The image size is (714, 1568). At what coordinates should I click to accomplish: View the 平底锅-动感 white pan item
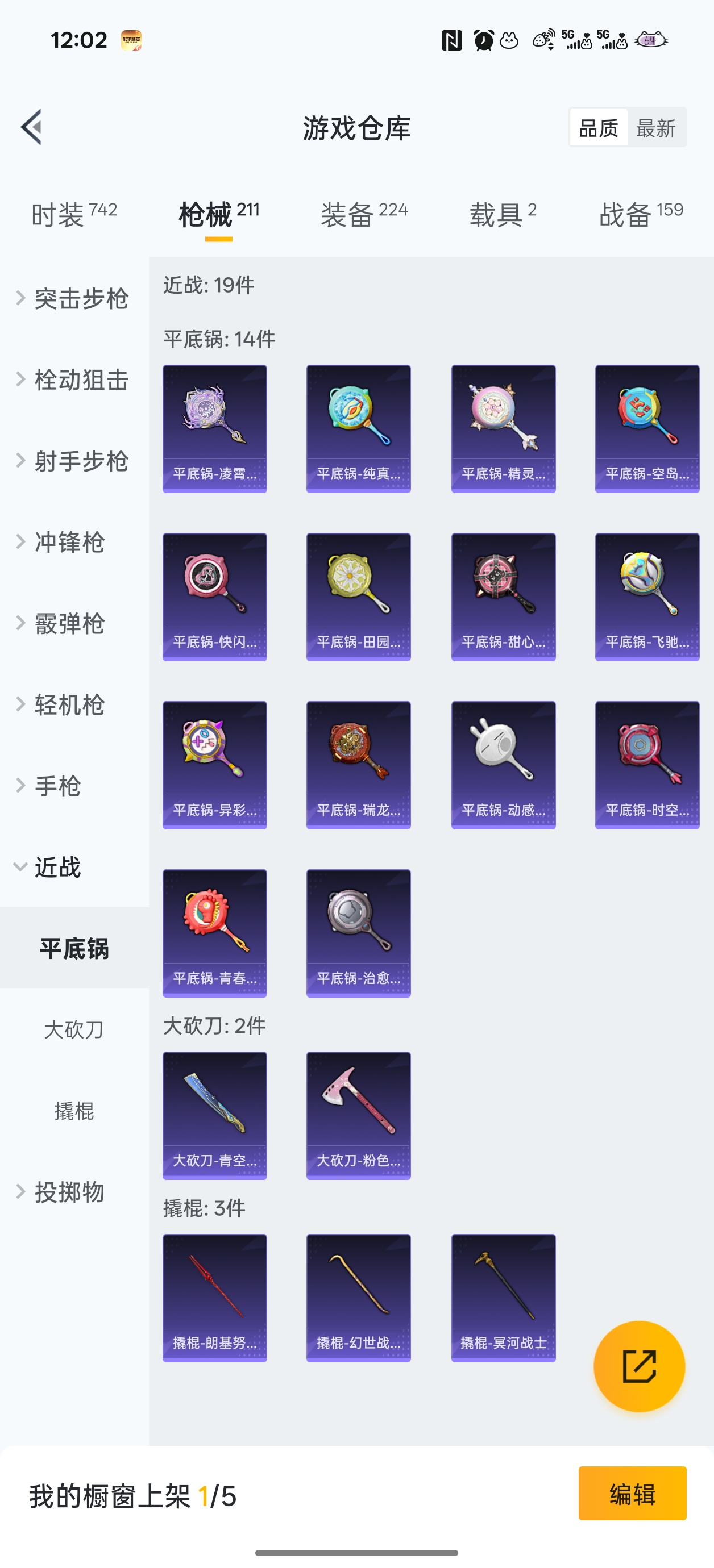(x=503, y=764)
